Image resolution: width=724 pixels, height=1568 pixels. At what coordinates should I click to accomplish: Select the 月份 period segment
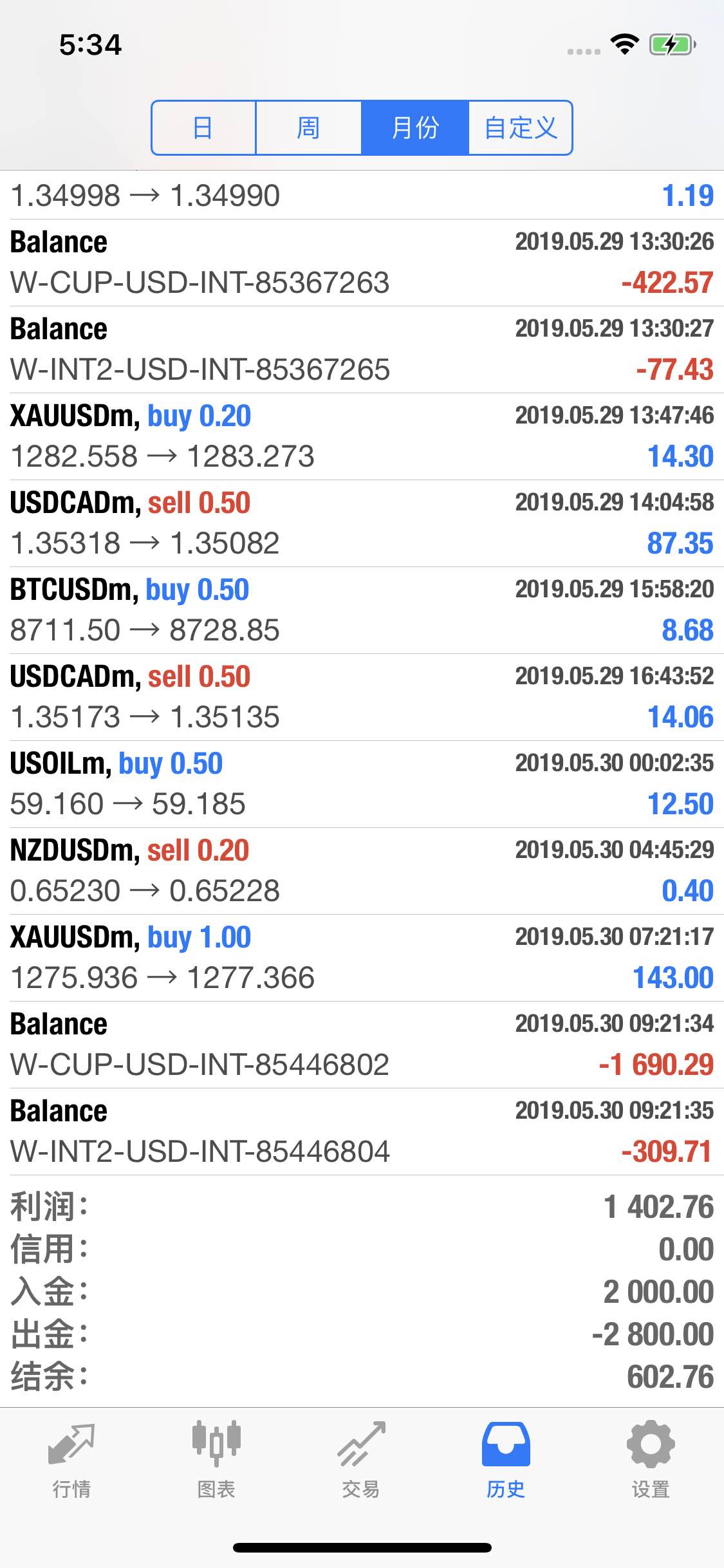pyautogui.click(x=414, y=127)
